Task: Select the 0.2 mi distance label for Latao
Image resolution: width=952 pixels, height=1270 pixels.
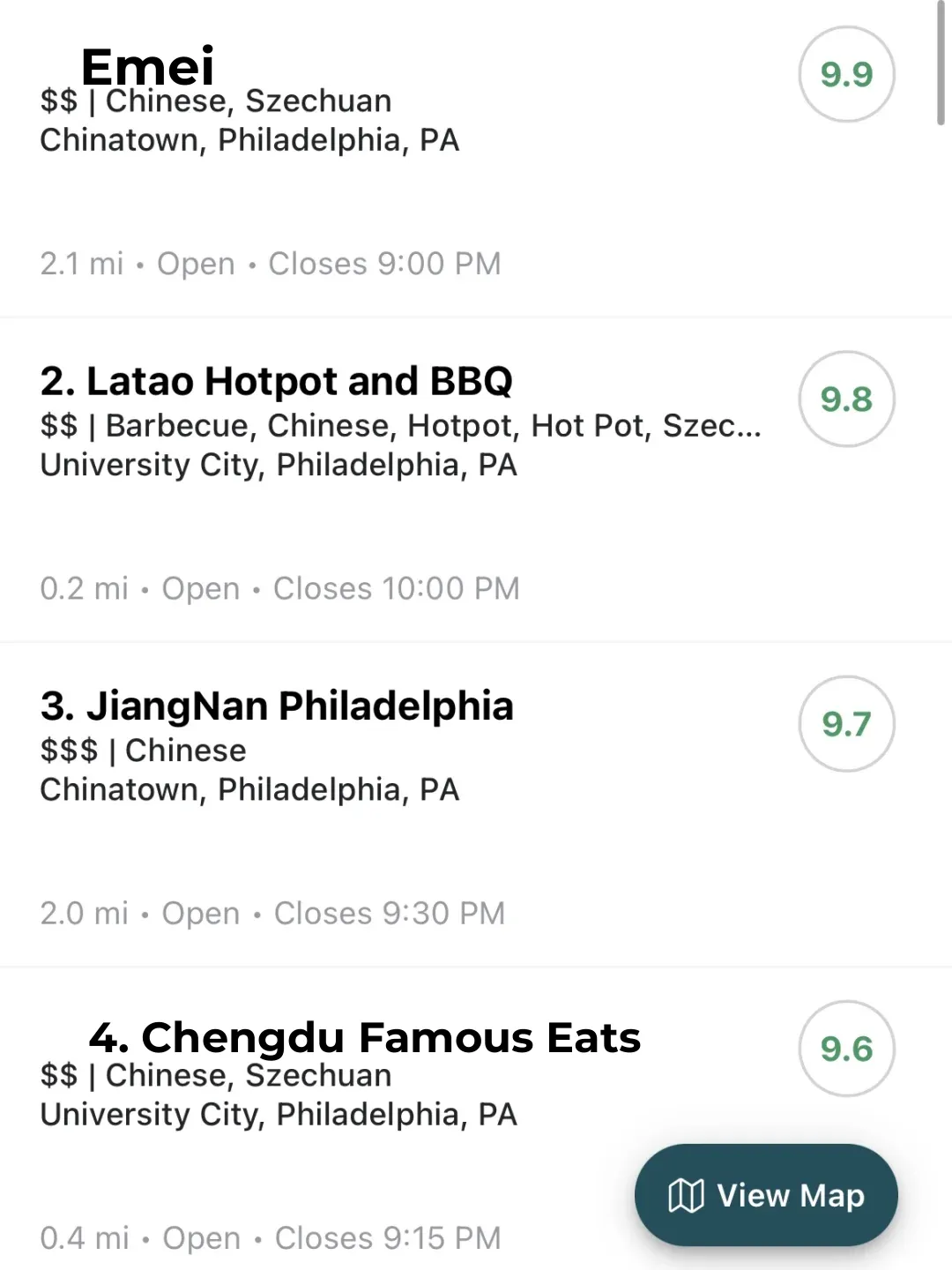Action: pos(84,588)
